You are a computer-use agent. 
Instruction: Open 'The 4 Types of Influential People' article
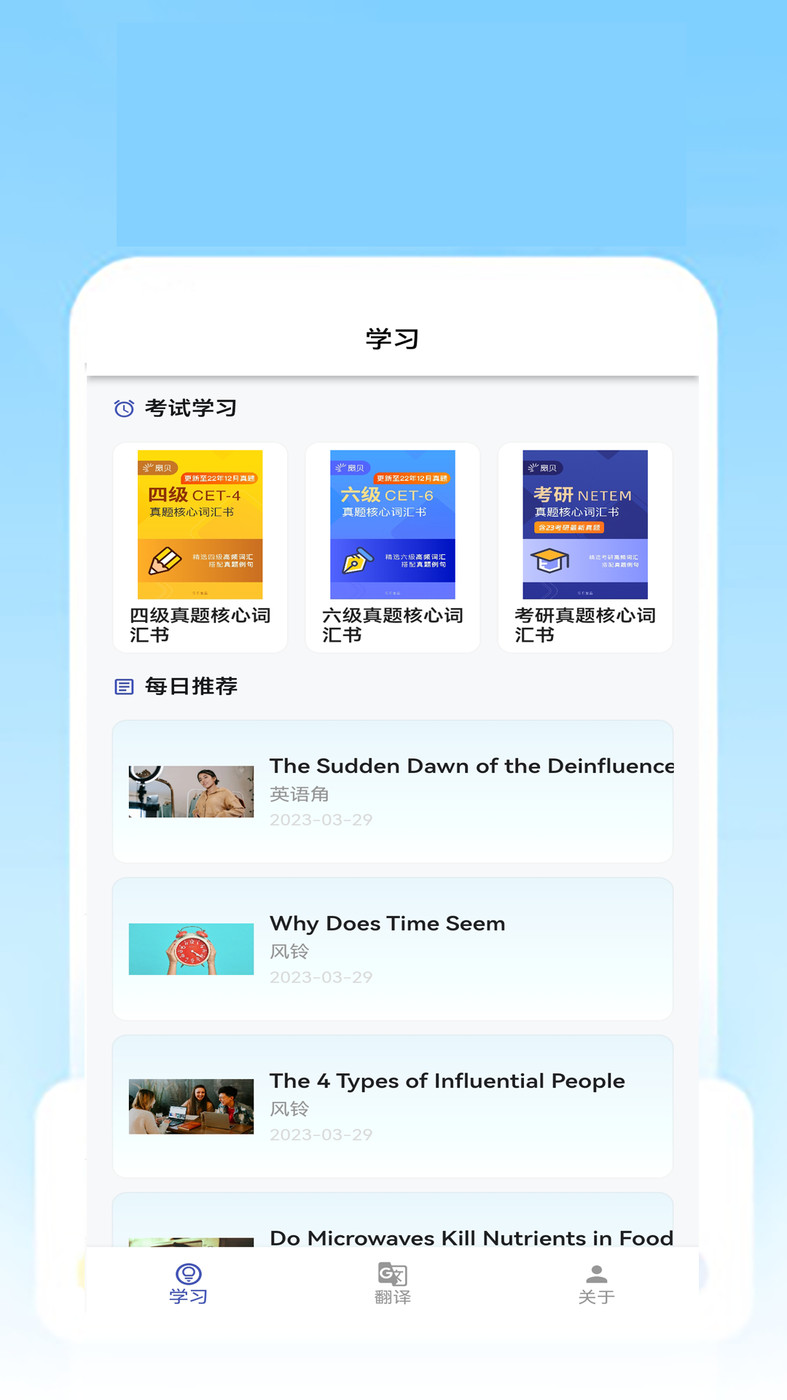[x=392, y=1105]
